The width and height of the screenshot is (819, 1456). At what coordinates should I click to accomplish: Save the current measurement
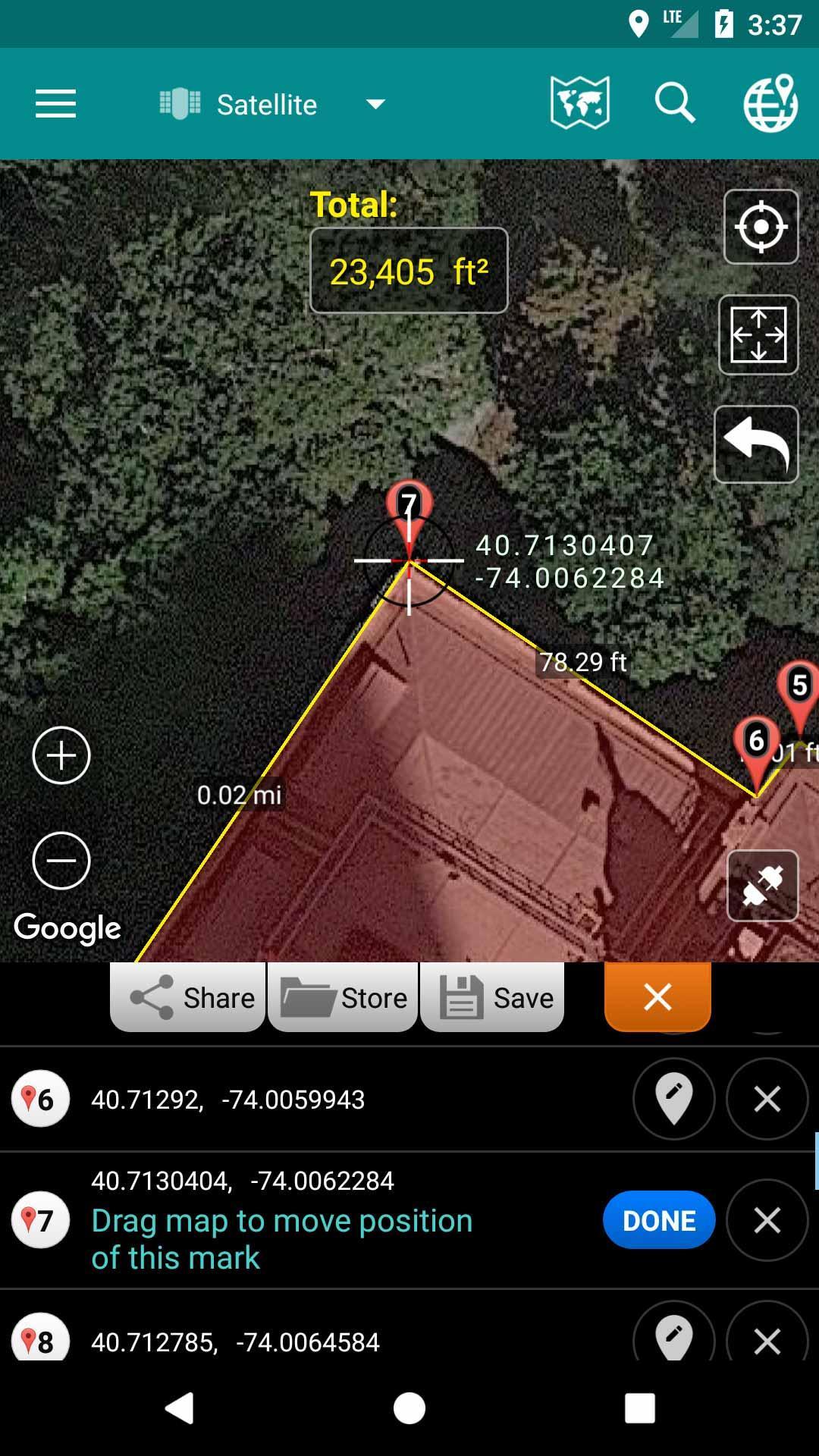[x=493, y=997]
